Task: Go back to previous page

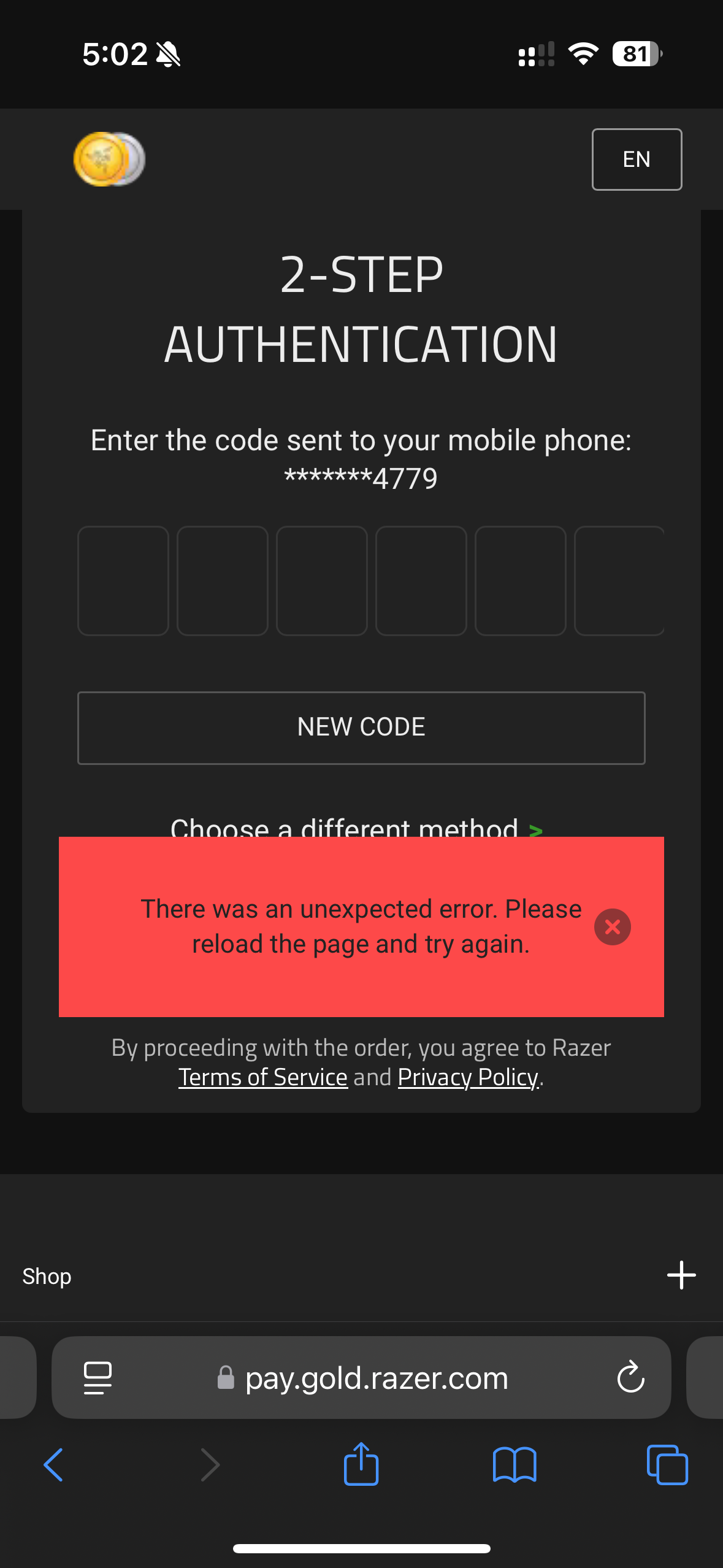Action: pyautogui.click(x=53, y=1465)
